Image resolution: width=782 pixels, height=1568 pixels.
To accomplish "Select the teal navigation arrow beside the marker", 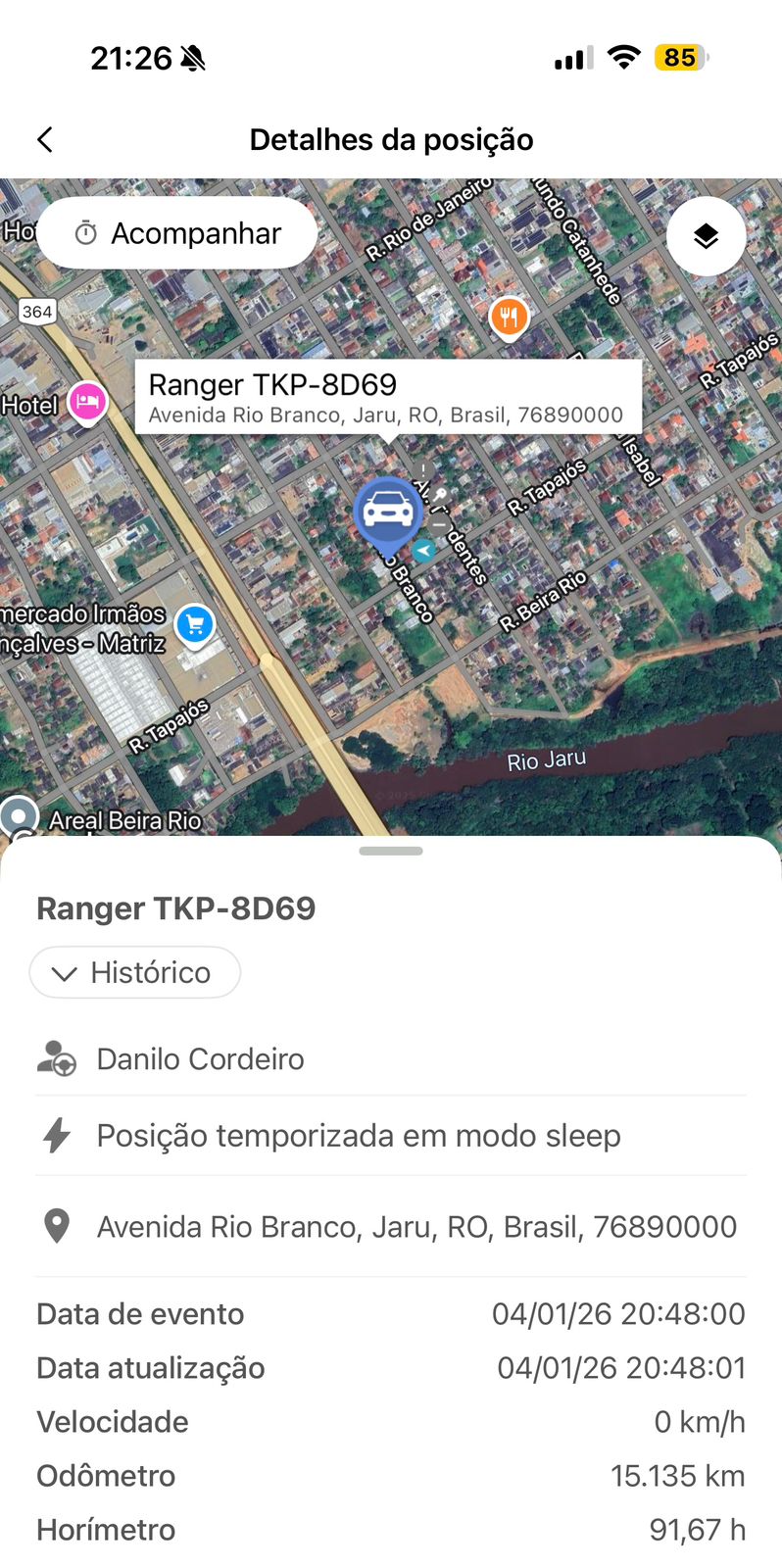I will coord(423,551).
